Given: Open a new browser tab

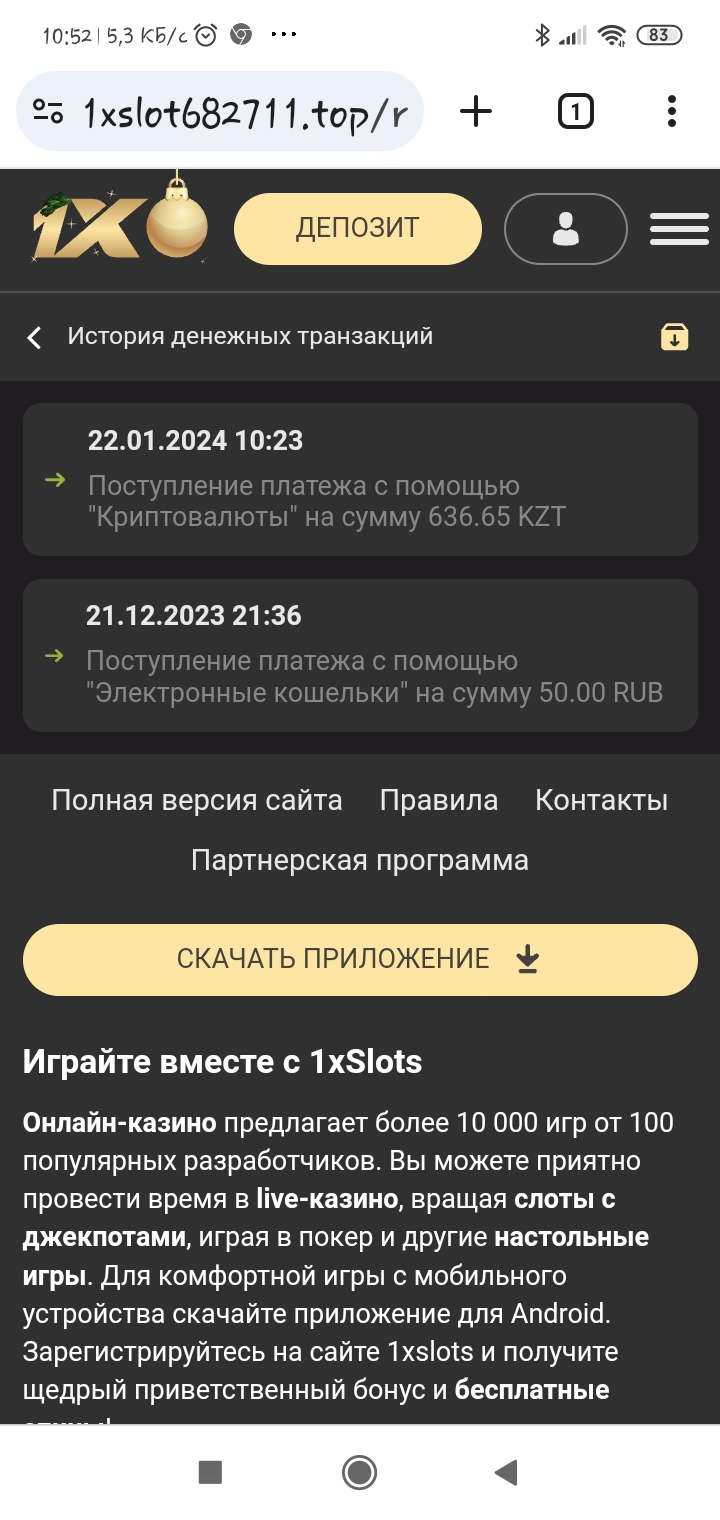Looking at the screenshot, I should [x=476, y=112].
